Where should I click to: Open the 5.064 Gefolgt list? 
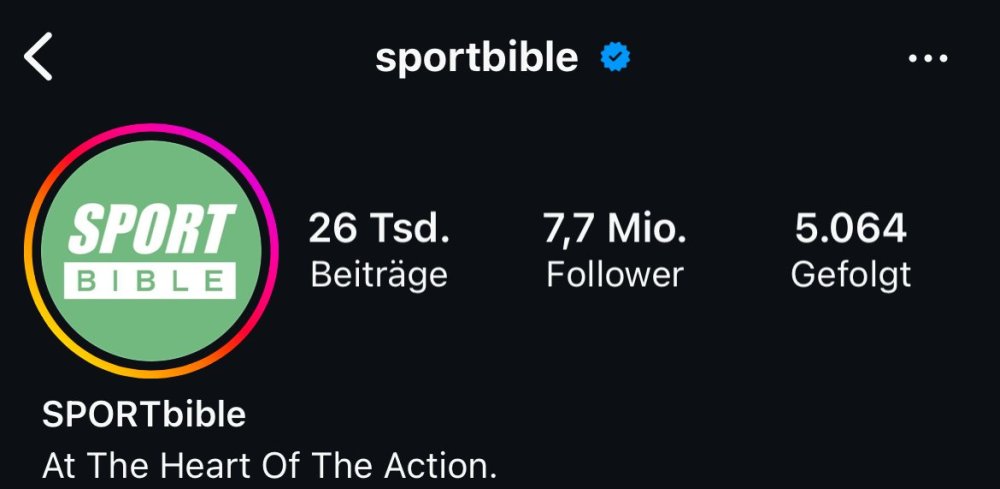pyautogui.click(x=850, y=250)
